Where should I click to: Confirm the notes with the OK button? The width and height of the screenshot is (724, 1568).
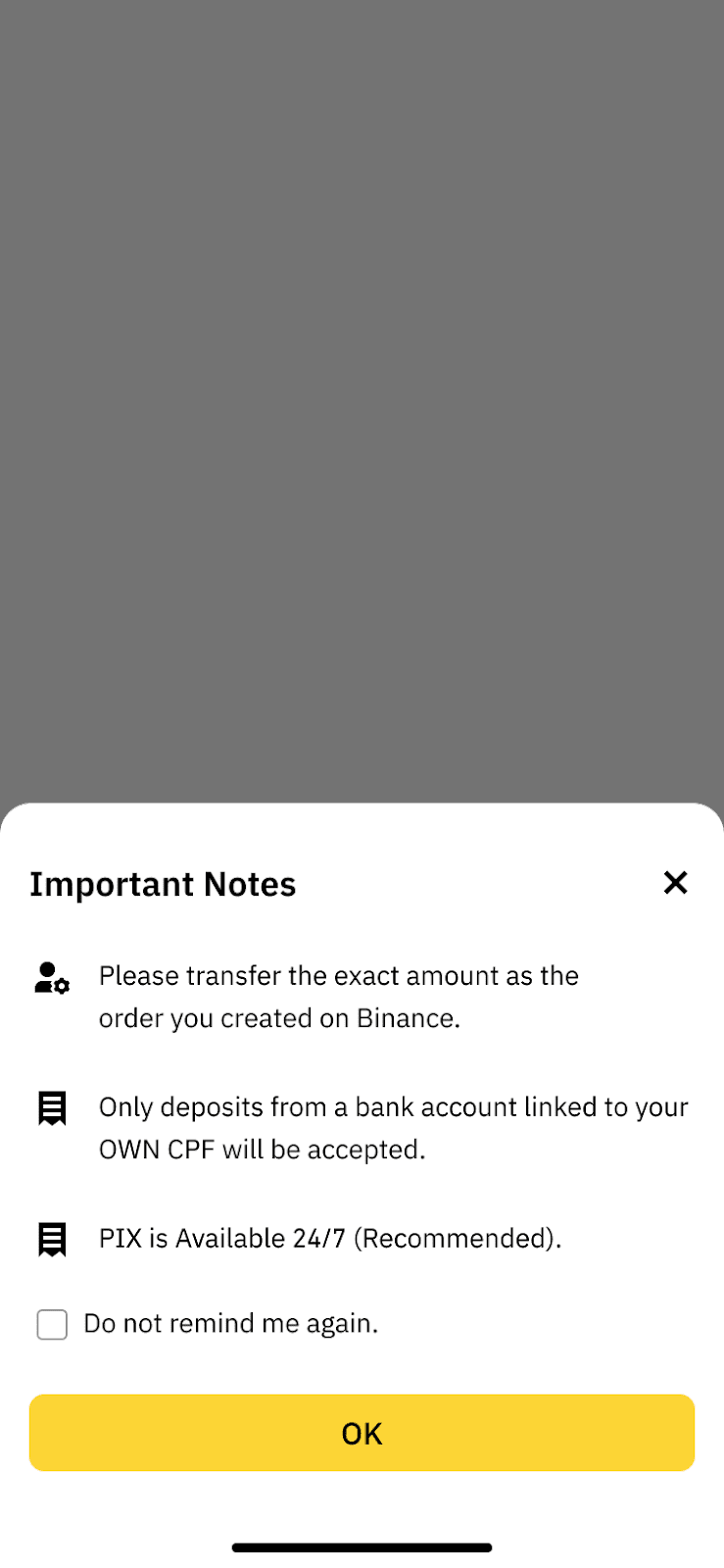(362, 1433)
